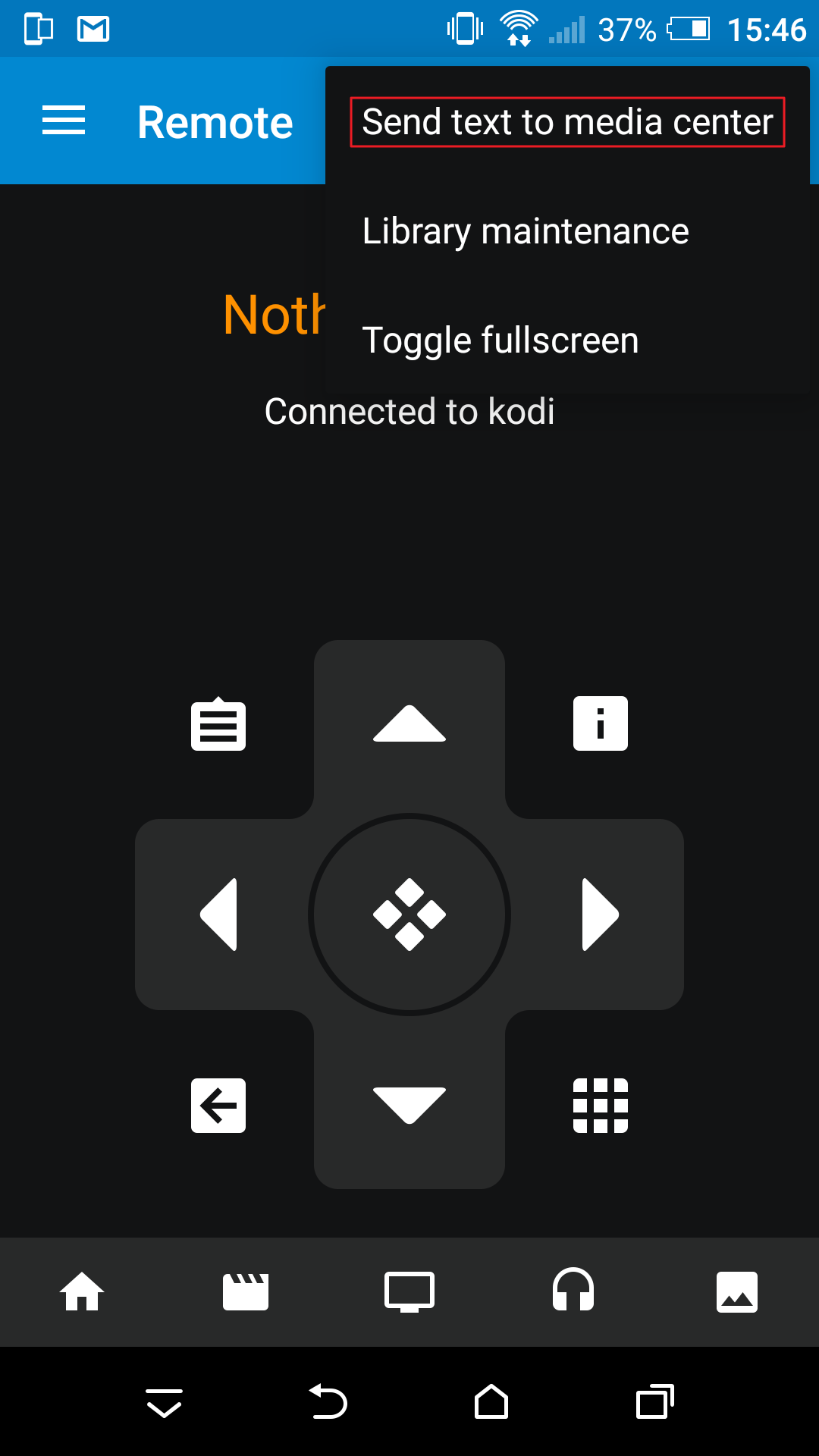Open TV shows via monitor icon
819x1456 pixels.
click(409, 1291)
